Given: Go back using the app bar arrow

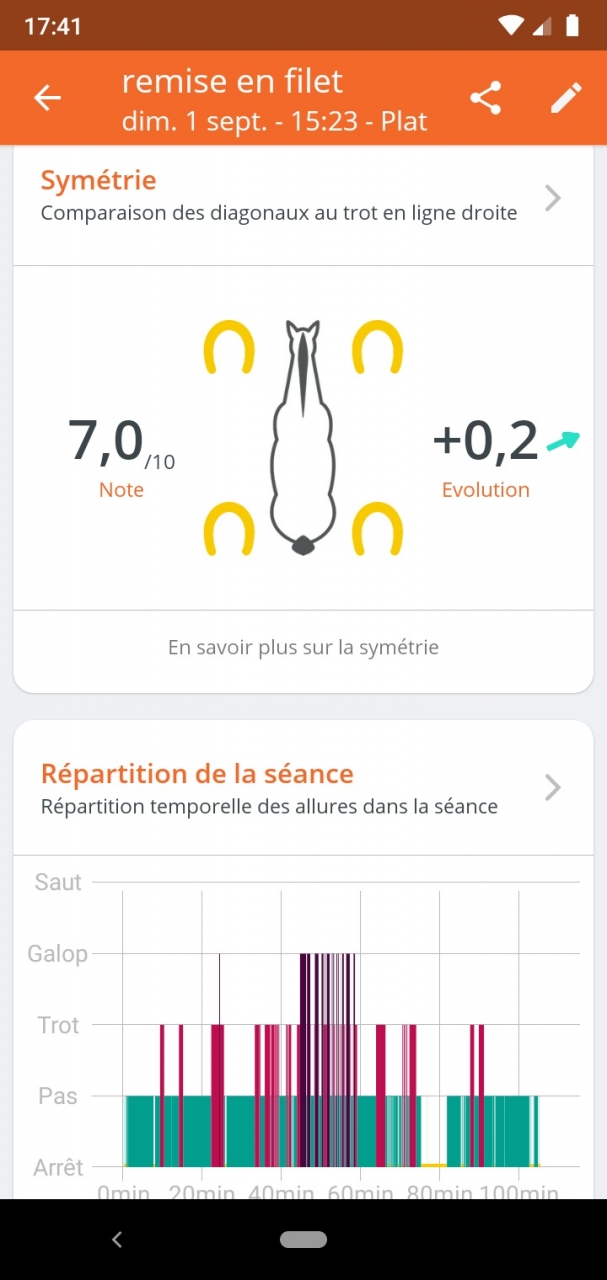Looking at the screenshot, I should click(48, 98).
